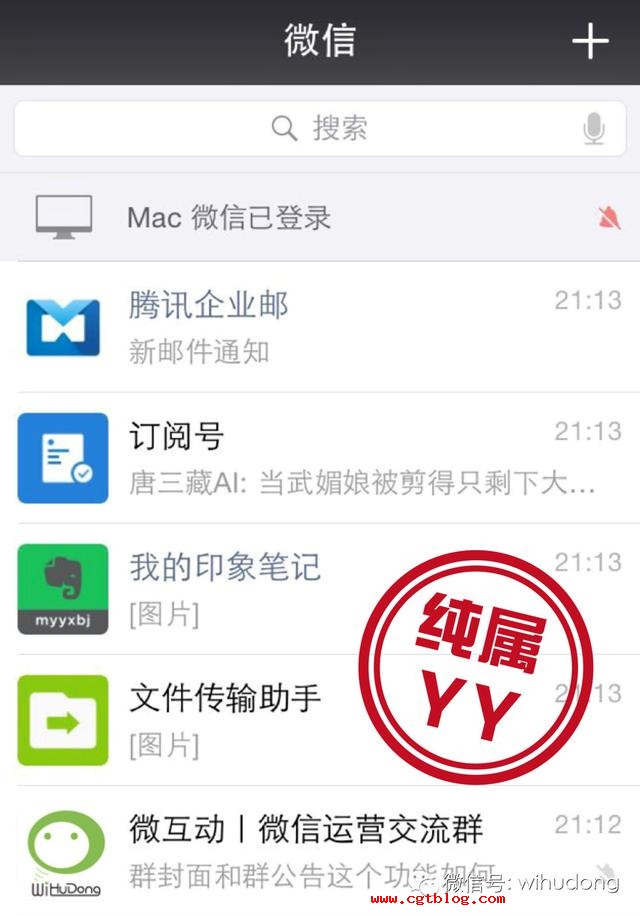
Task: Tap the microphone for voice search
Action: pos(594,128)
